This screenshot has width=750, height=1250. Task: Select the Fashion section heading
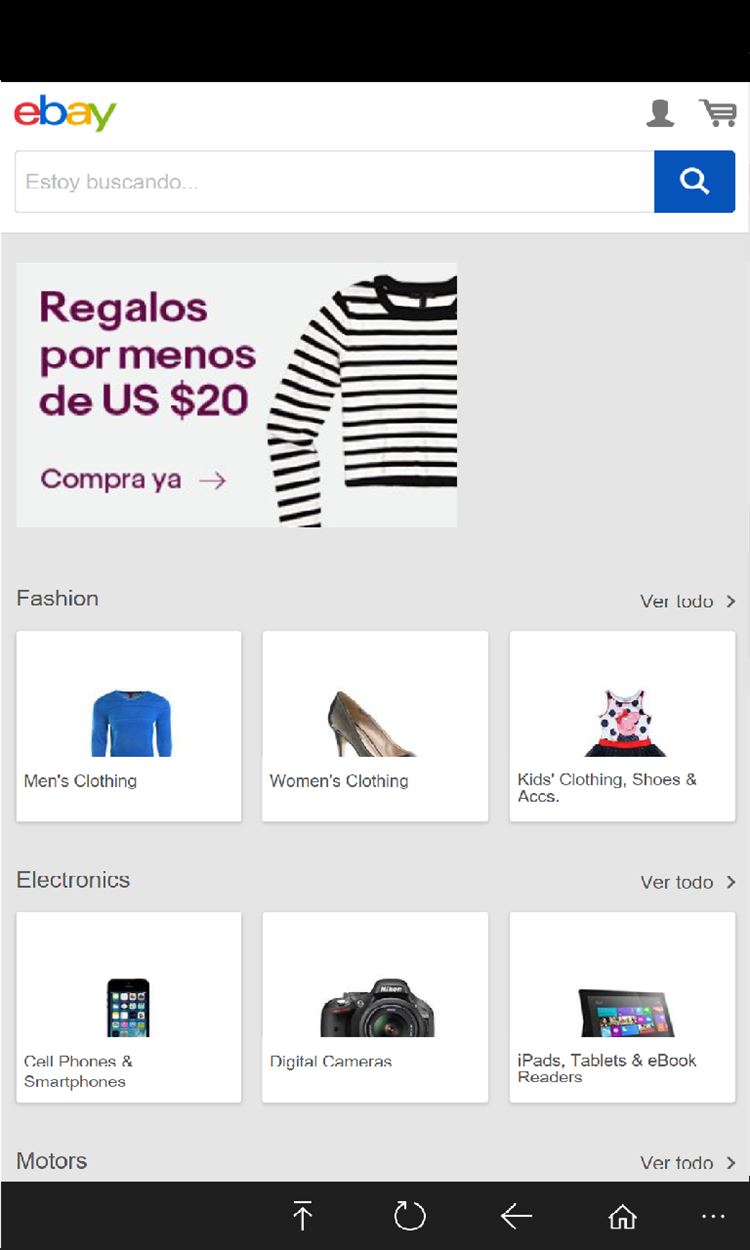tap(57, 598)
